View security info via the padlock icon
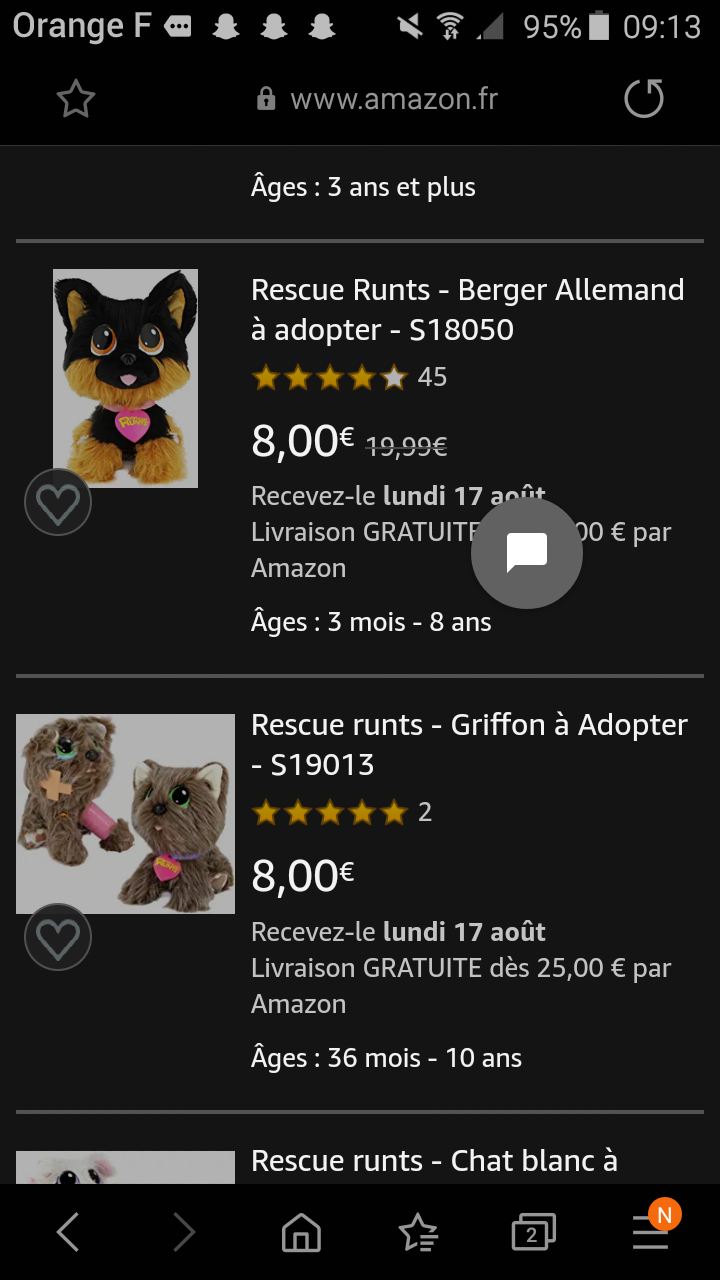Screen dimensions: 720x1280 265,98
